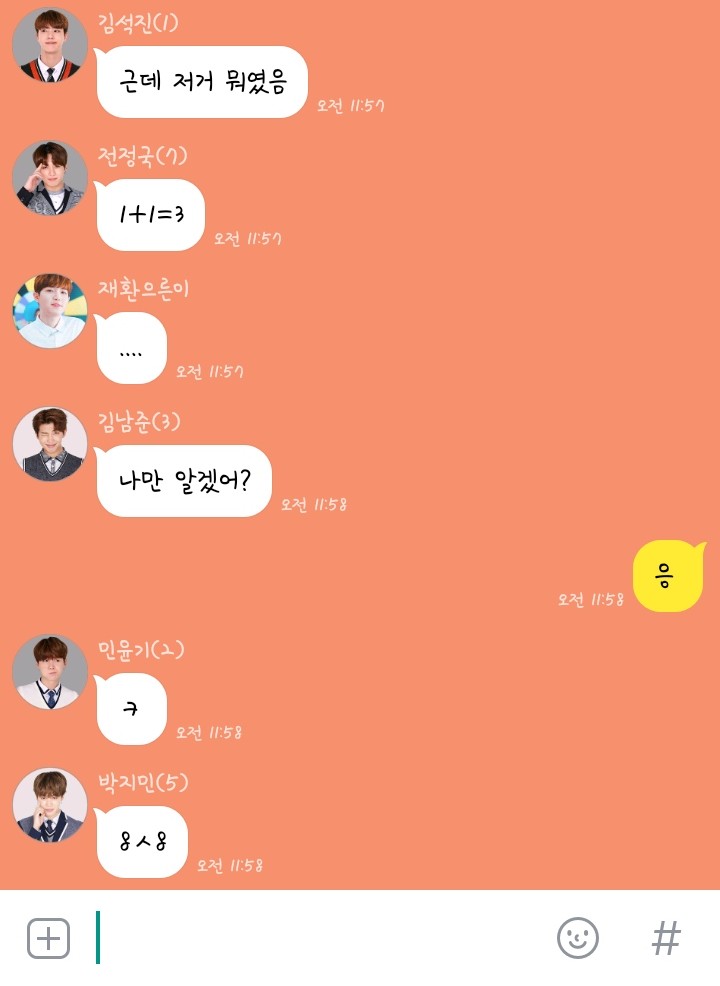View 재환으른이's profile photo

[50, 311]
